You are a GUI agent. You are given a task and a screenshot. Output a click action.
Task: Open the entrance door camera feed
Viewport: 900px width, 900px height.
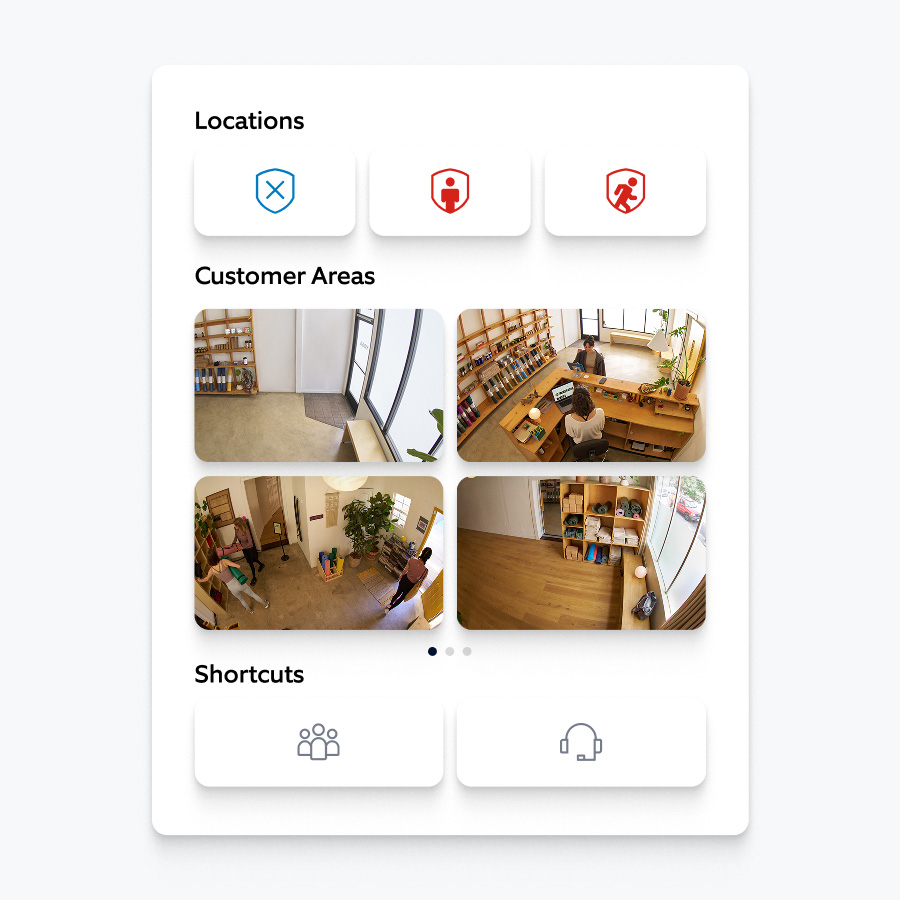318,385
